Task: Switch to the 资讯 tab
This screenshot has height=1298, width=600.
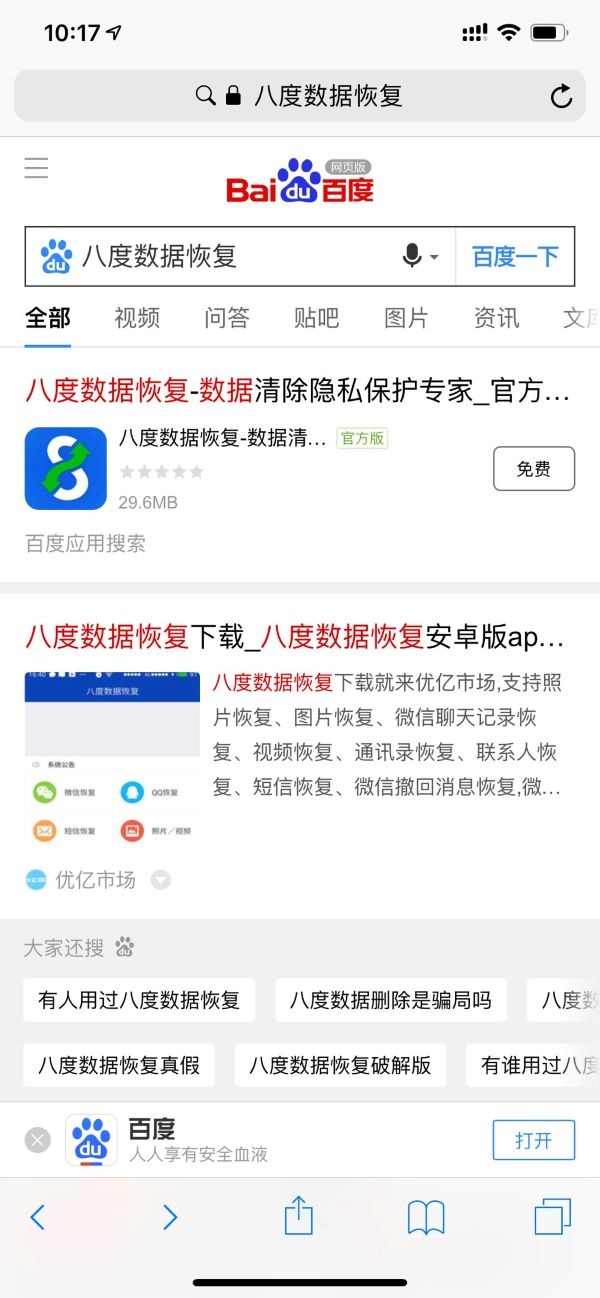Action: [496, 318]
